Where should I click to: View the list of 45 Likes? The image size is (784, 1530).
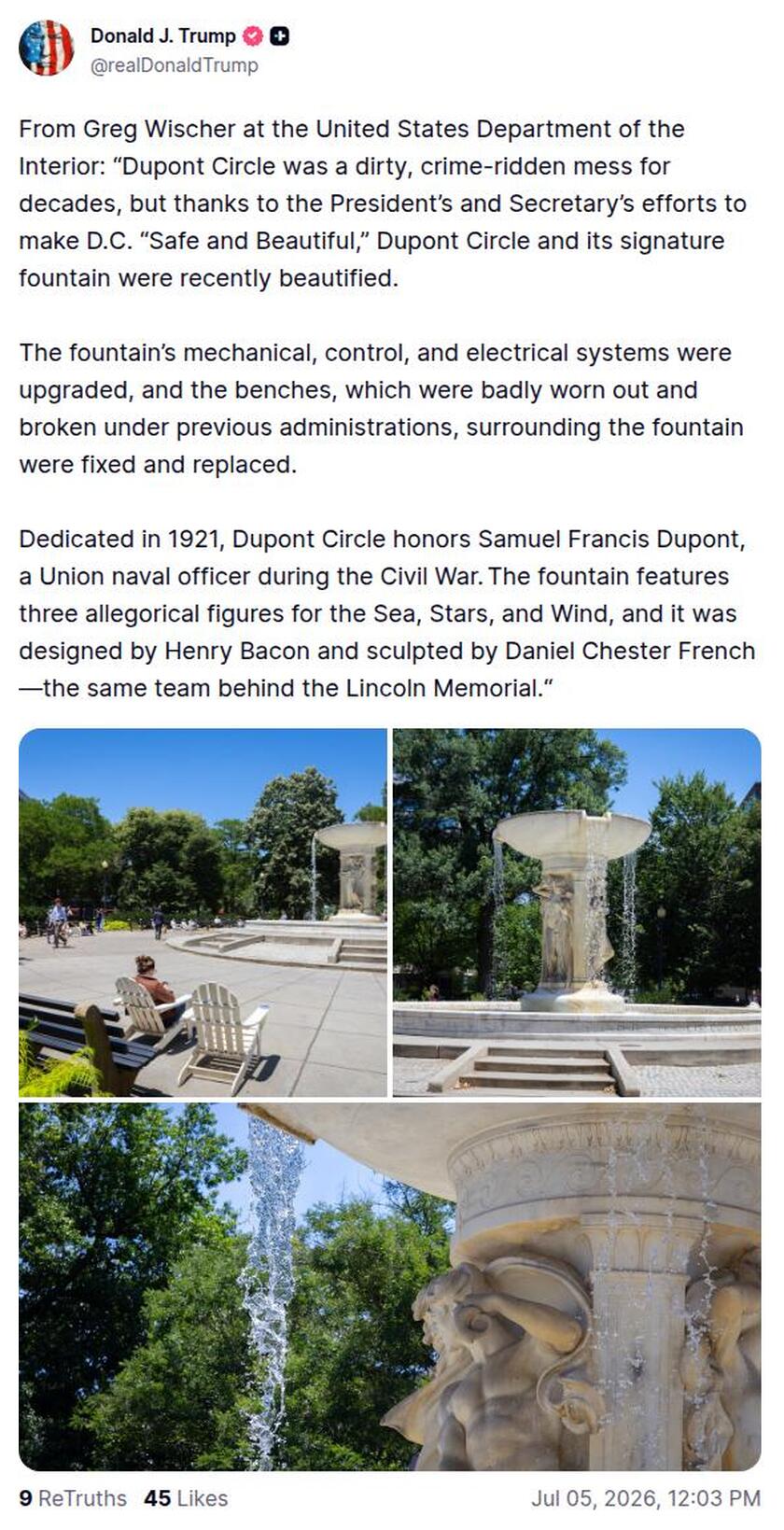(186, 1498)
